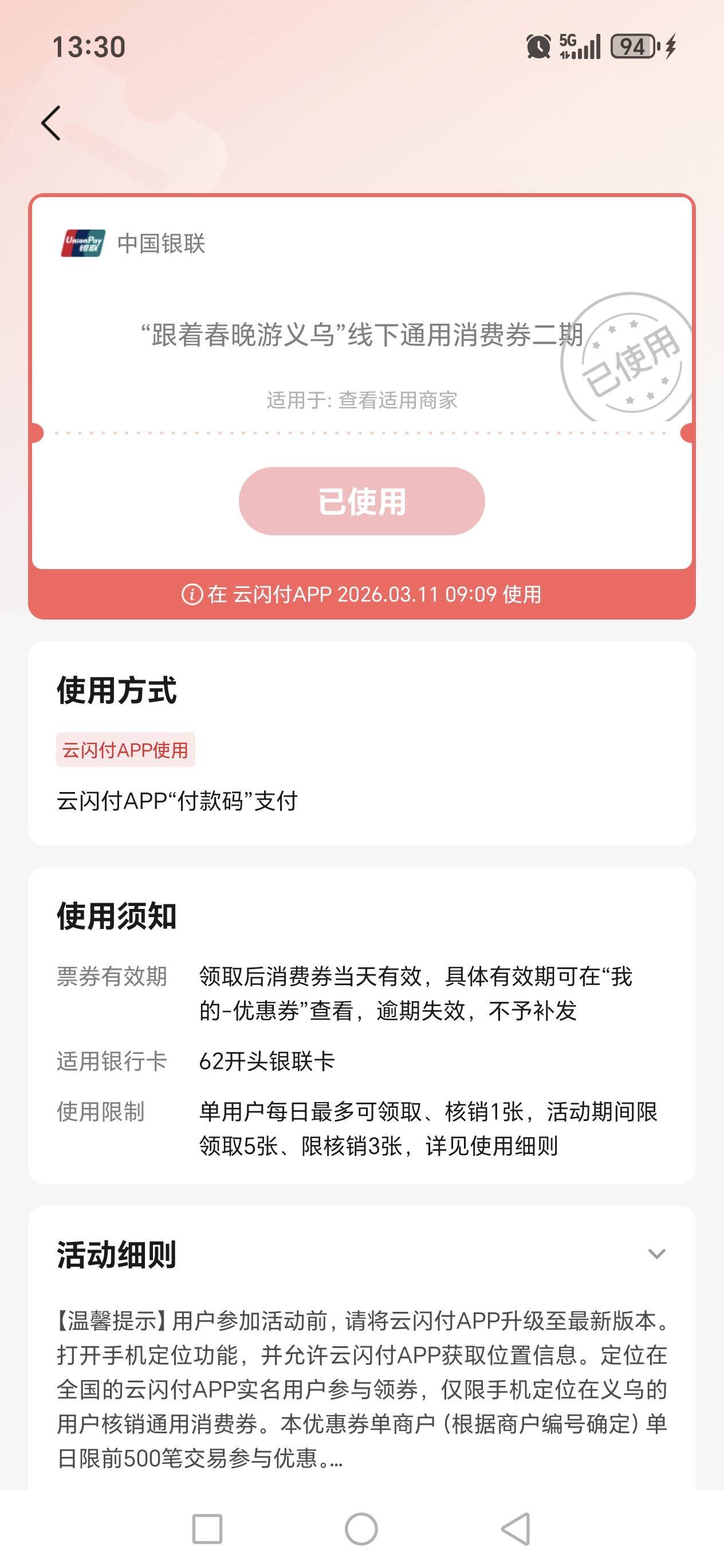Go to home screen via navigation bar
Image resolution: width=724 pixels, height=1568 pixels.
[361, 1529]
